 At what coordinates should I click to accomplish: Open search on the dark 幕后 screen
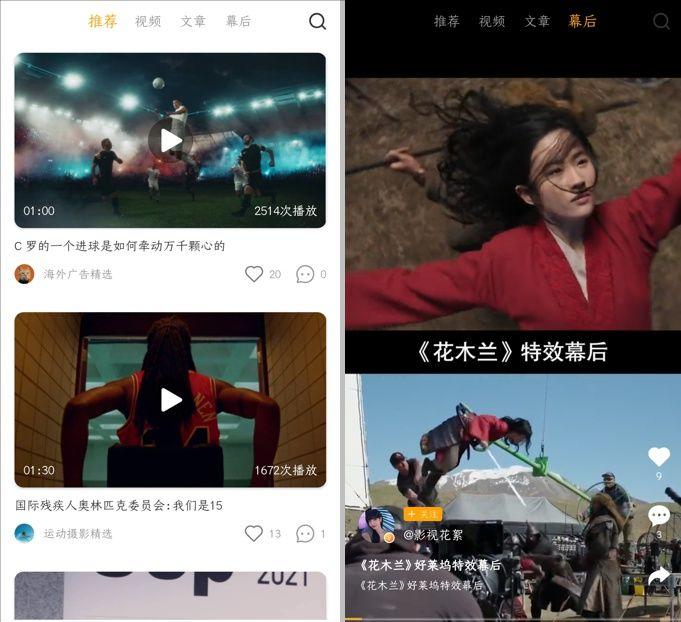point(661,21)
